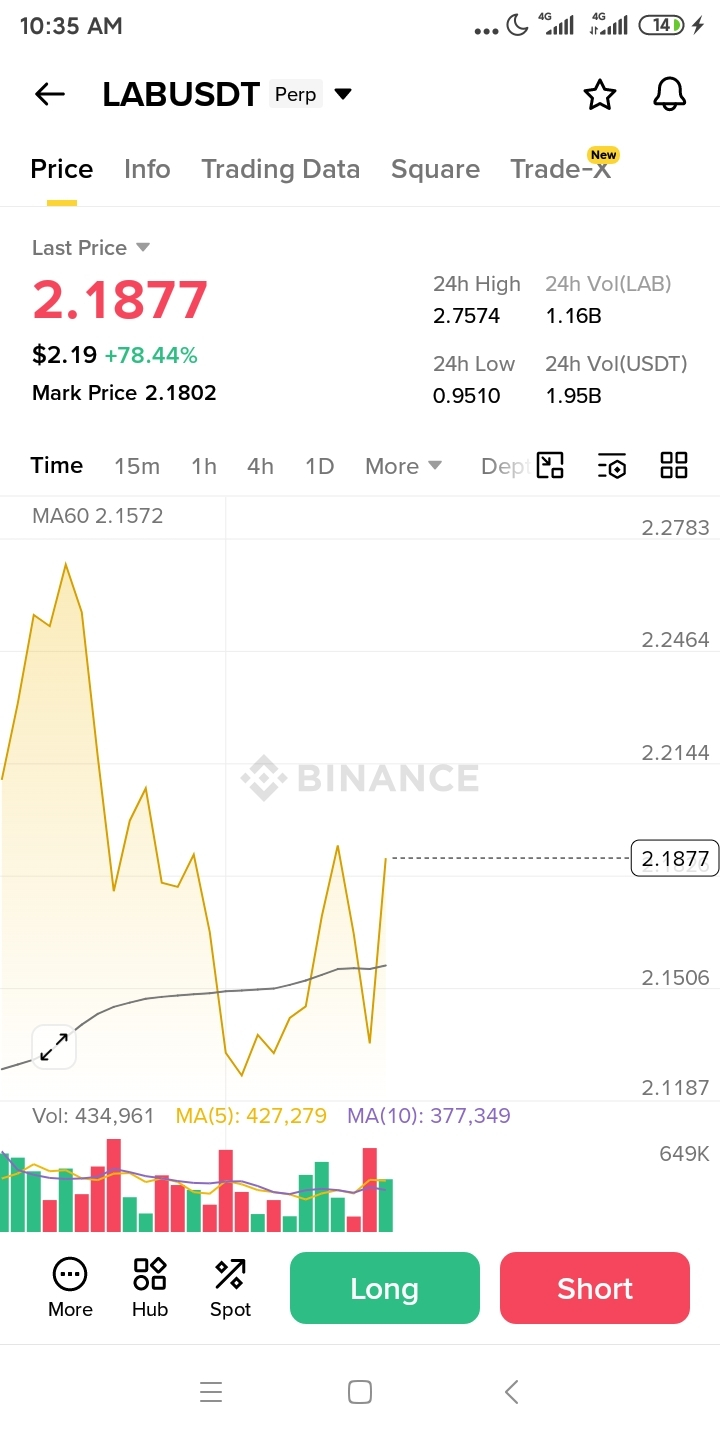The width and height of the screenshot is (720, 1440).
Task: Open the Trade-X tab
Action: pyautogui.click(x=561, y=169)
